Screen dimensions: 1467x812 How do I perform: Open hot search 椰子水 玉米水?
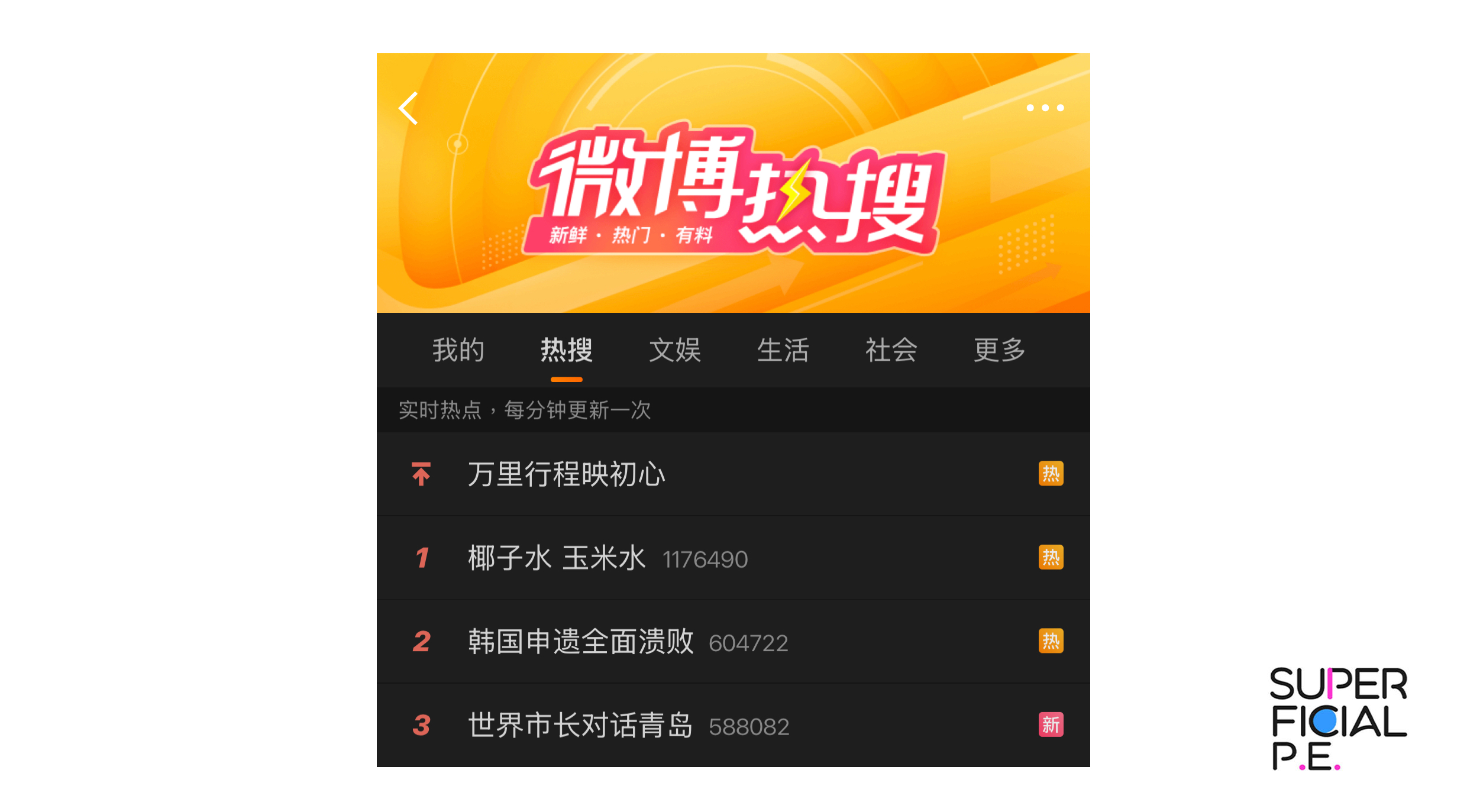pos(556,558)
